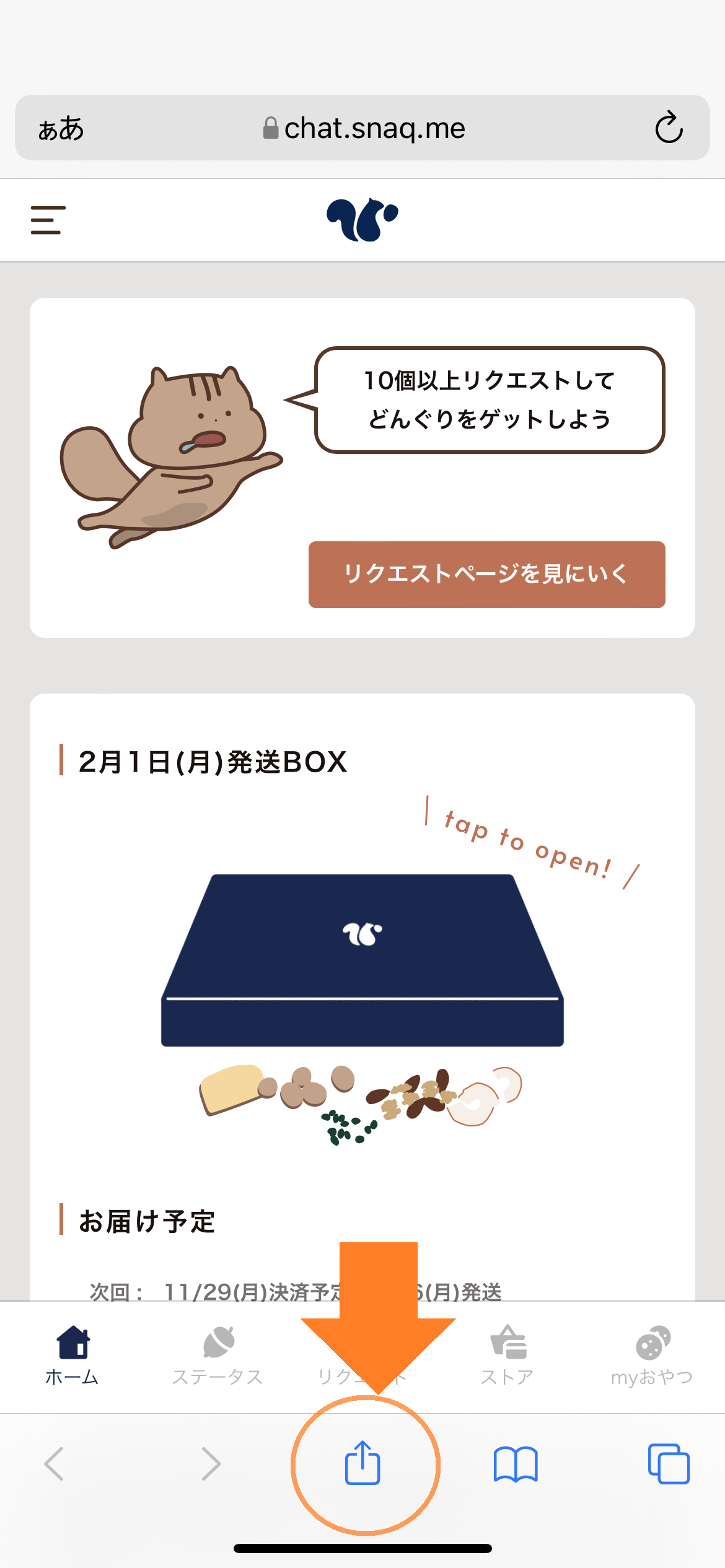Open Safari bookmarks
This screenshot has height=1568, width=725.
click(516, 1464)
